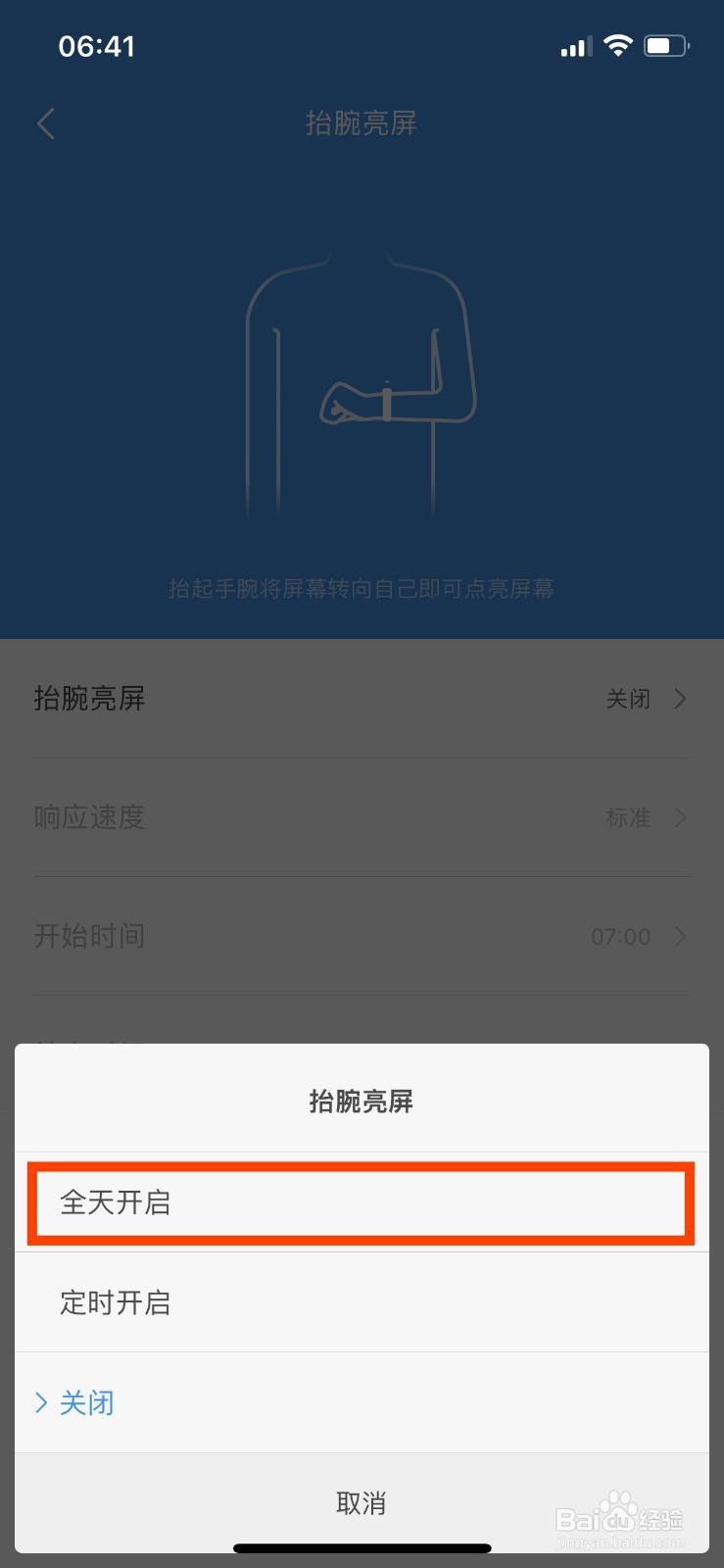Select 全天开启 to enable all-day wake

362,1203
